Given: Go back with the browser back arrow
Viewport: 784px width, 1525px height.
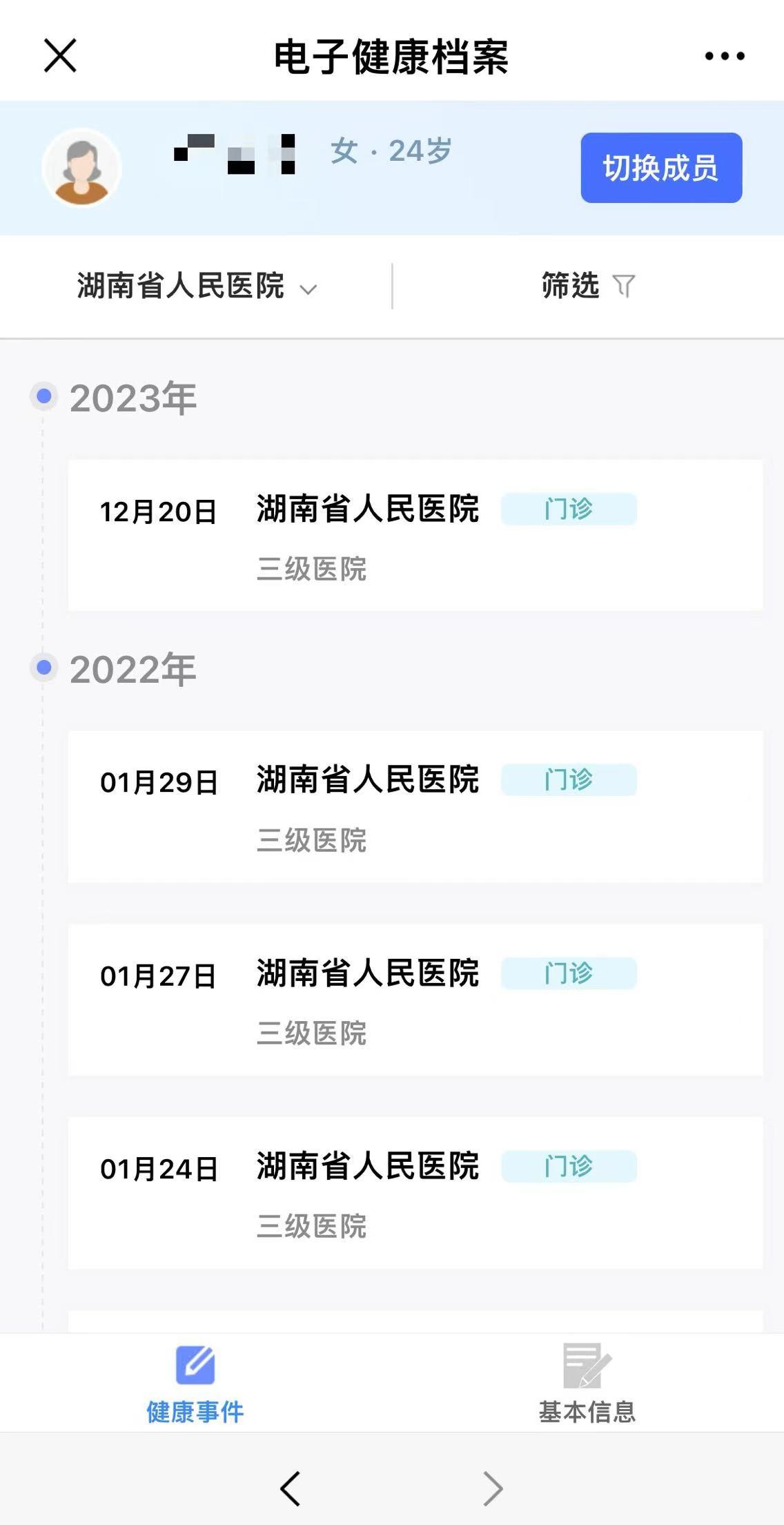Looking at the screenshot, I should pyautogui.click(x=291, y=1488).
